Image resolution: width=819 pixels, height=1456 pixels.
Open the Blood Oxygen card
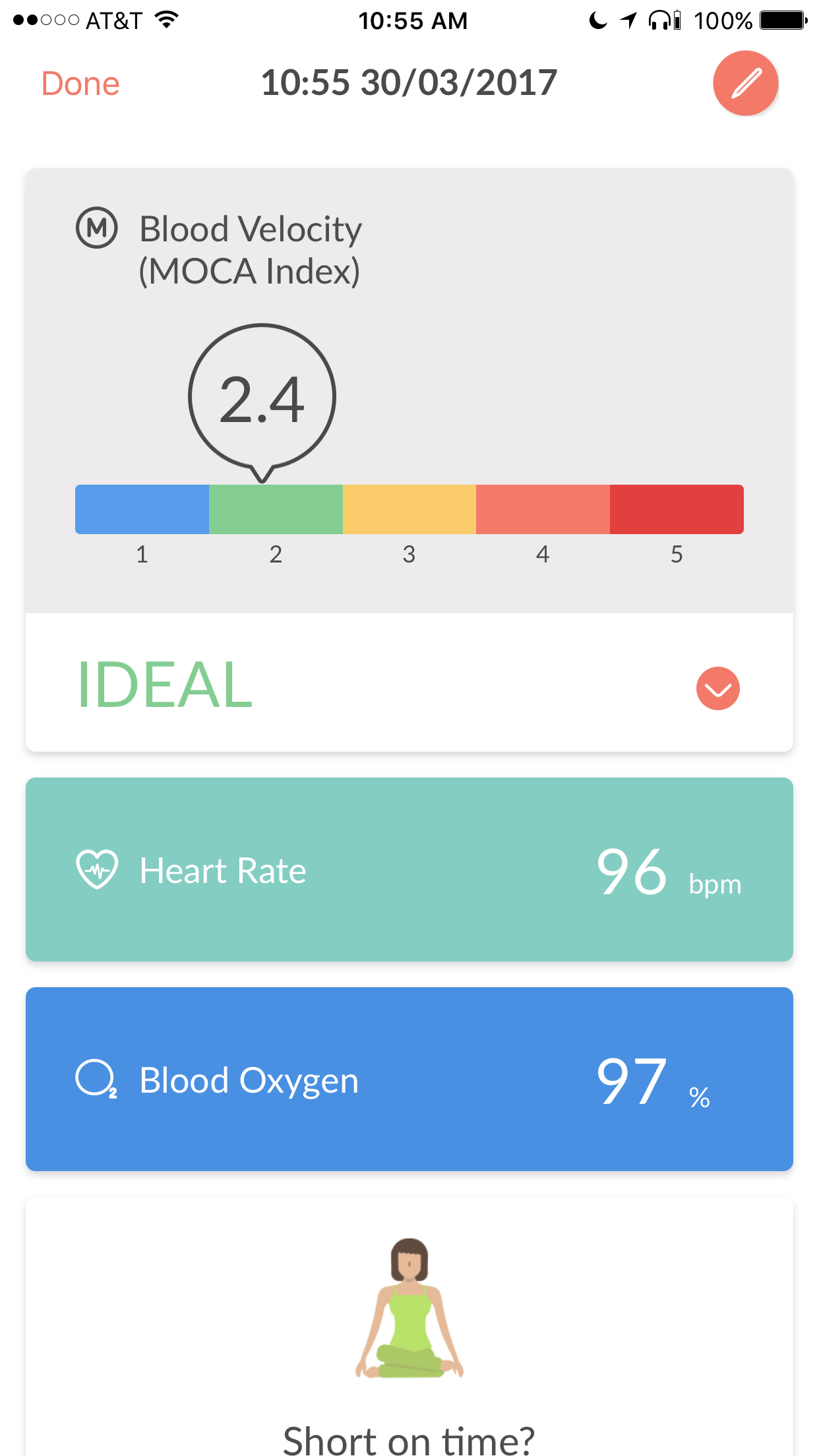409,1079
